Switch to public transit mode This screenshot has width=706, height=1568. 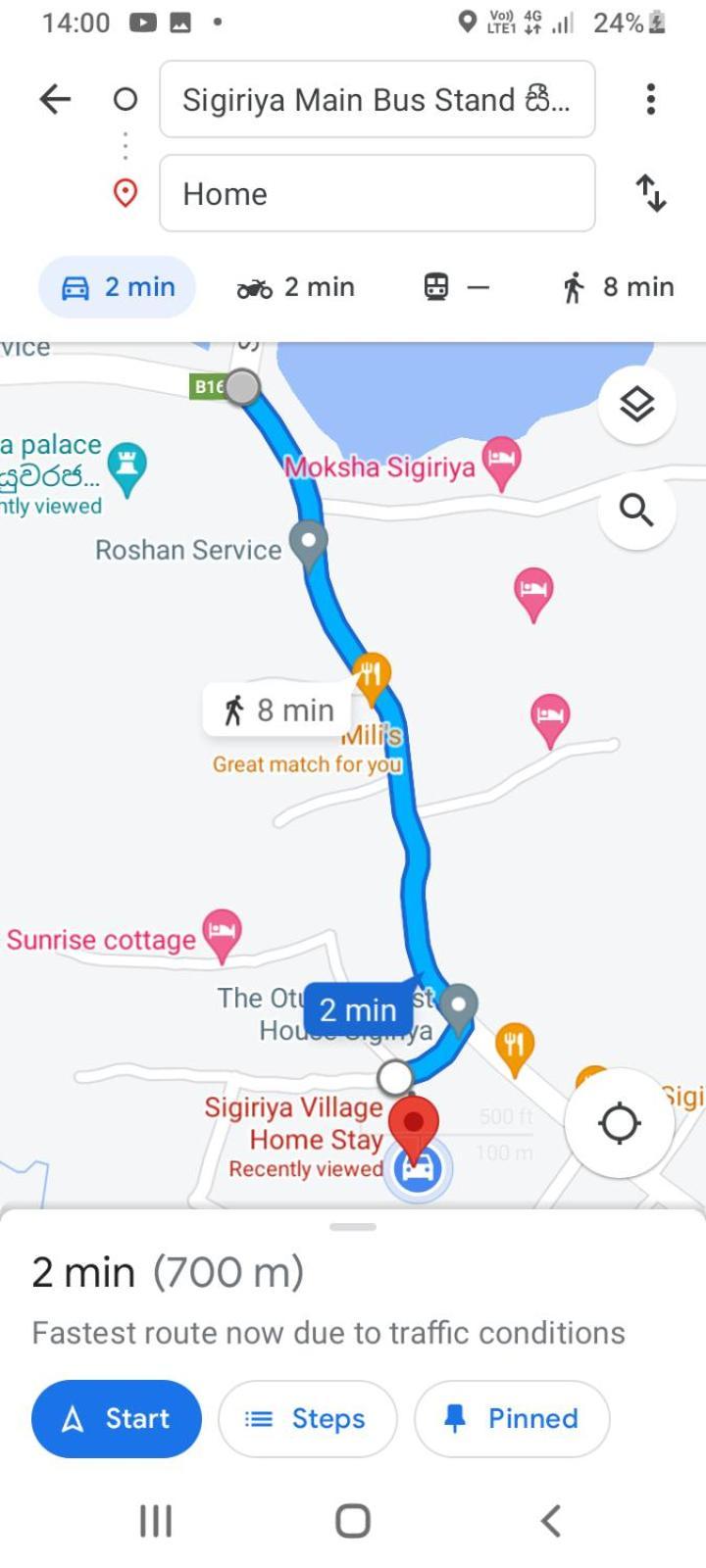pyautogui.click(x=455, y=287)
